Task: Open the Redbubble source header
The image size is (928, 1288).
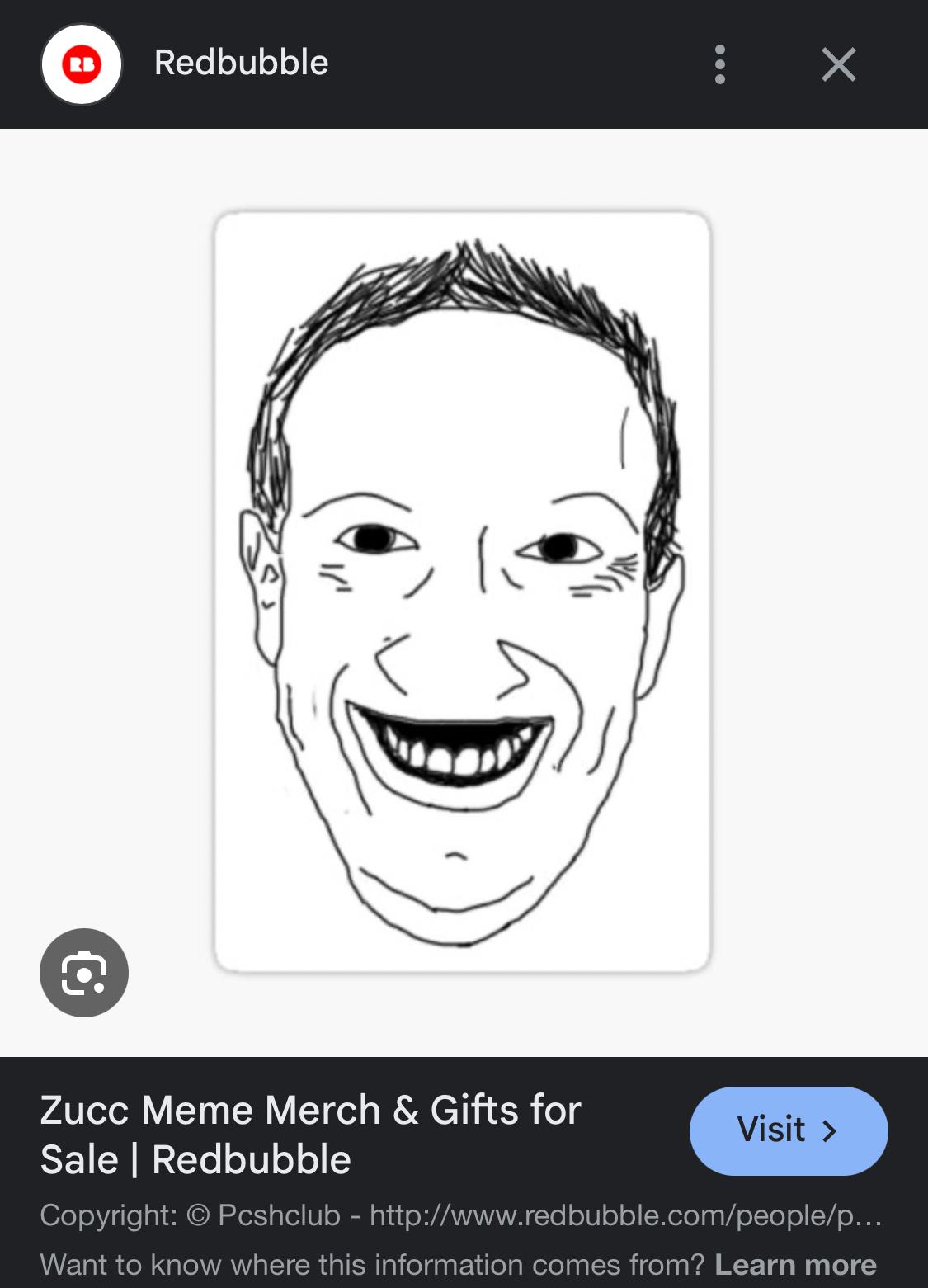Action: coord(241,64)
